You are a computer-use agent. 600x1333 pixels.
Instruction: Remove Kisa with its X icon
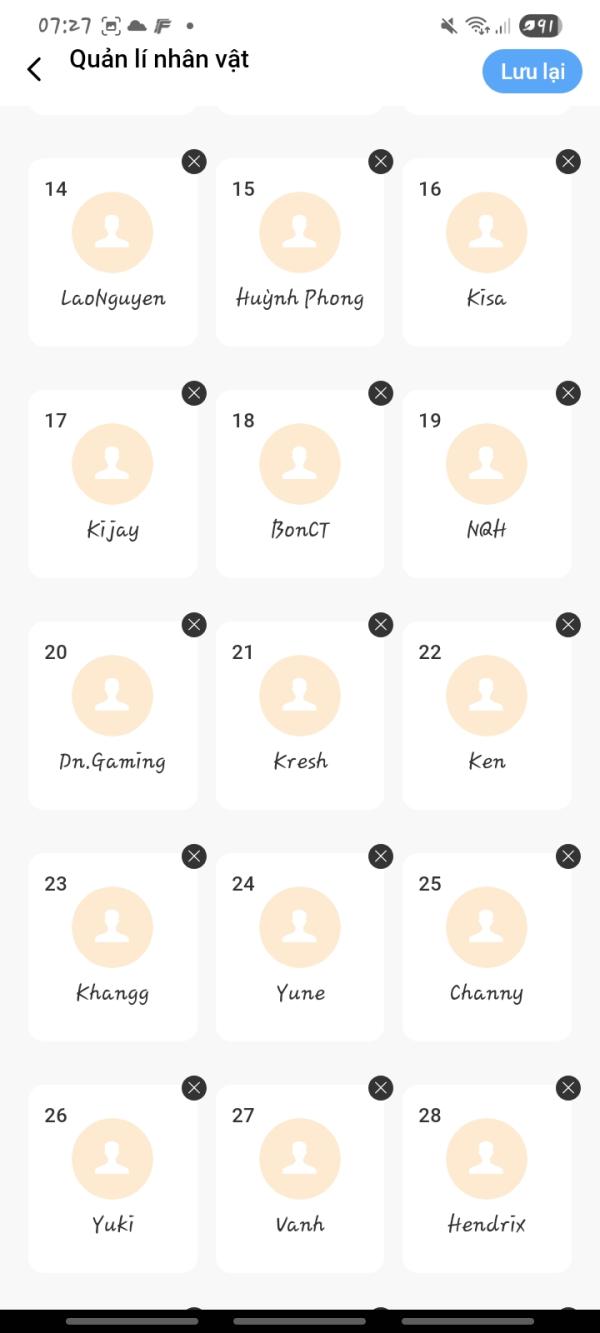pyautogui.click(x=568, y=161)
